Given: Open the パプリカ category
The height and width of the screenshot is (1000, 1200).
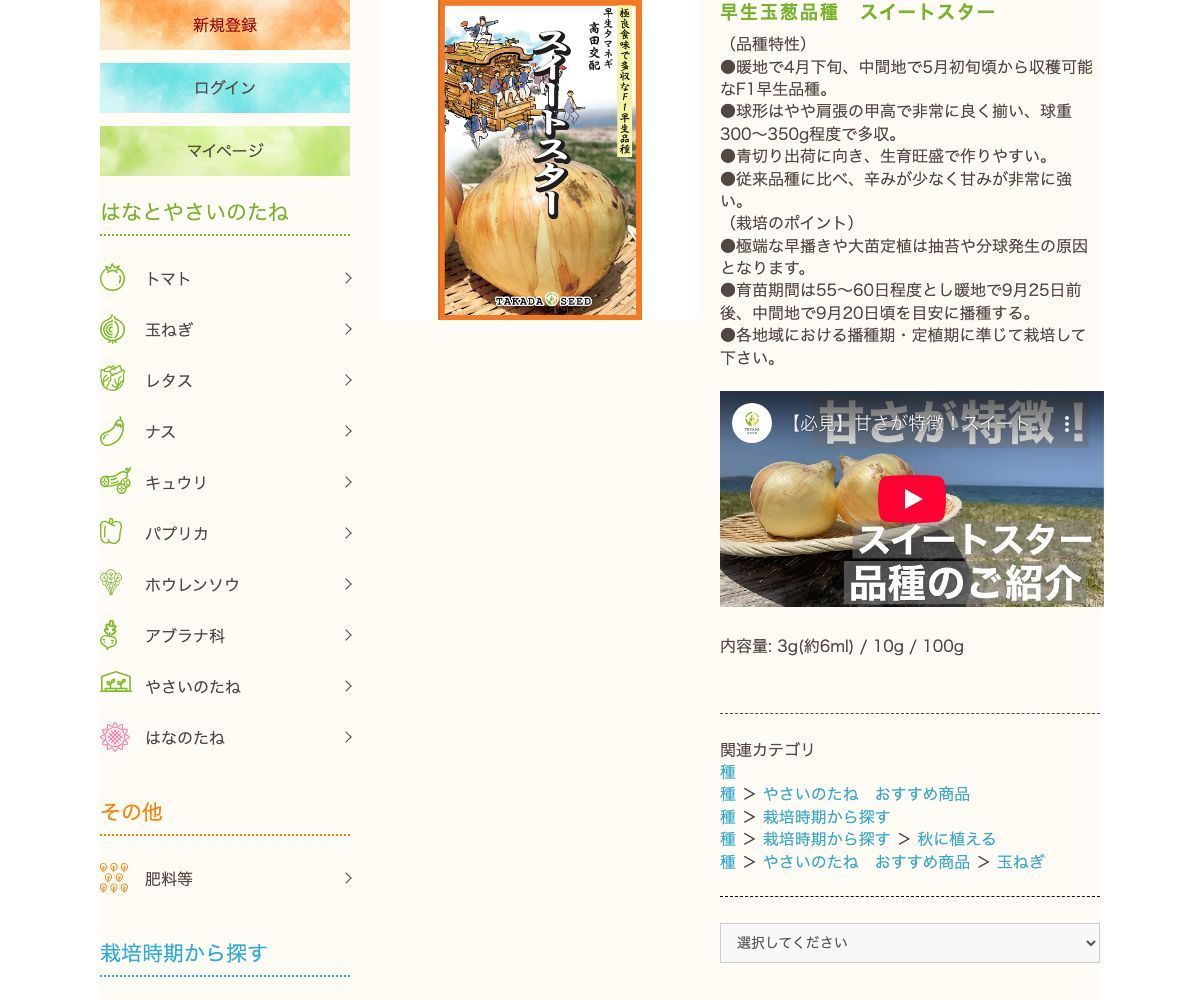Looking at the screenshot, I should (225, 533).
